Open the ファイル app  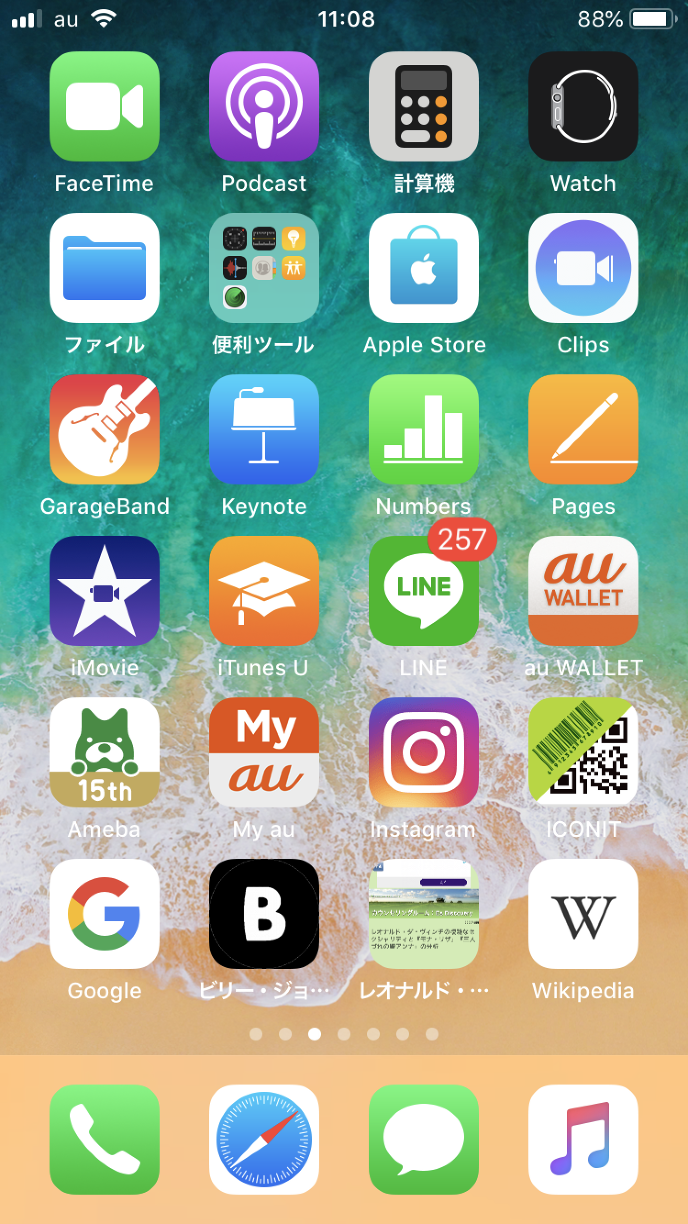105,268
